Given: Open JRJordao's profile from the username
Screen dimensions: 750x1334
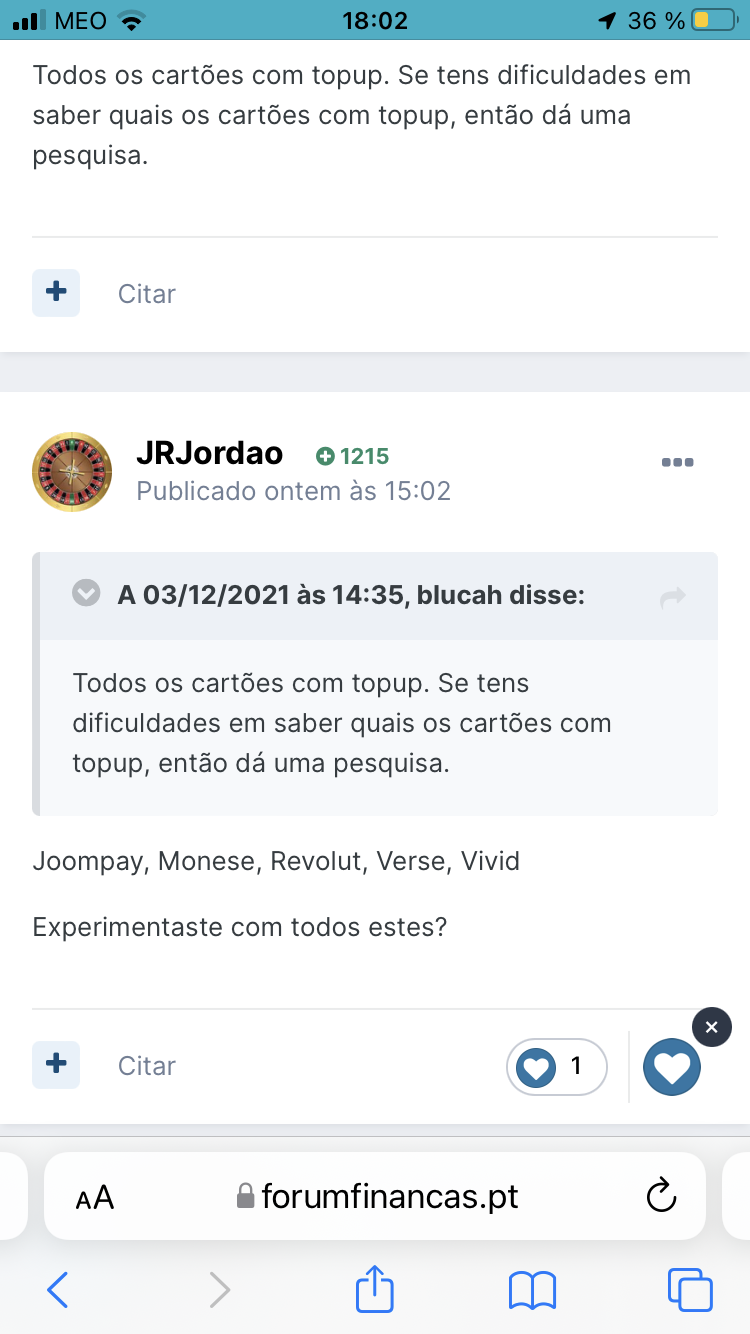Looking at the screenshot, I should point(210,454).
